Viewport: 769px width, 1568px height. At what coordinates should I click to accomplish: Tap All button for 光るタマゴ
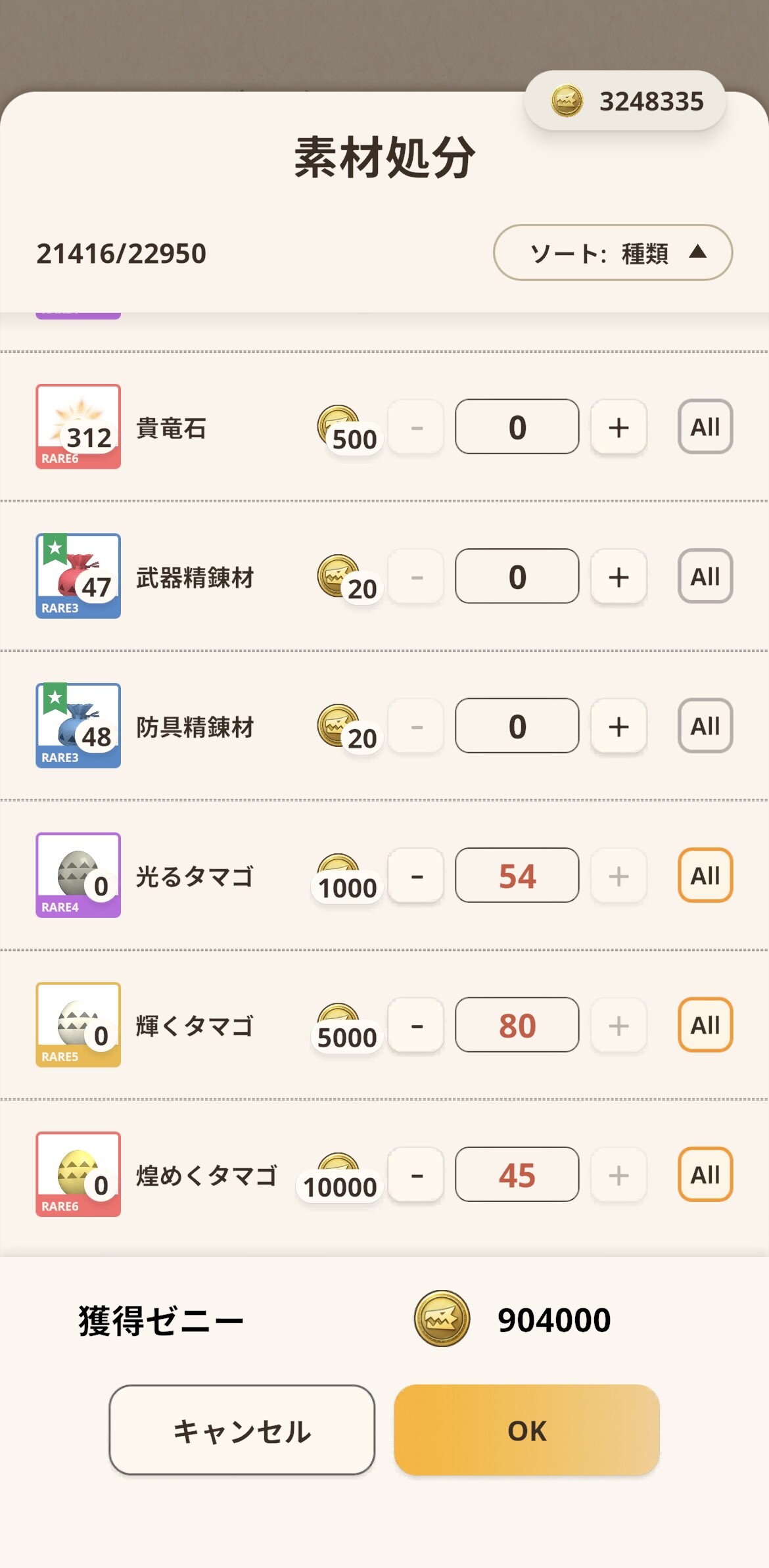(705, 876)
